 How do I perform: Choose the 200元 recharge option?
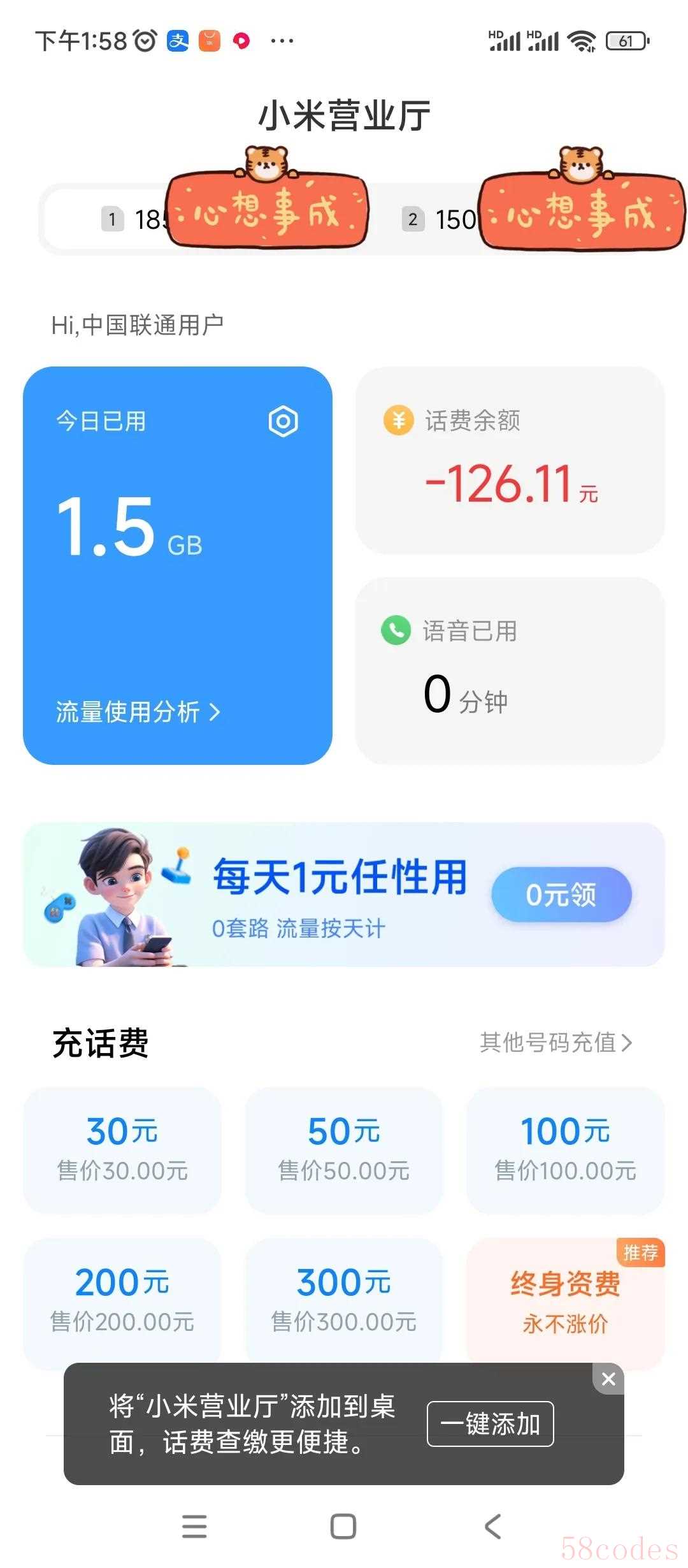point(122,1300)
